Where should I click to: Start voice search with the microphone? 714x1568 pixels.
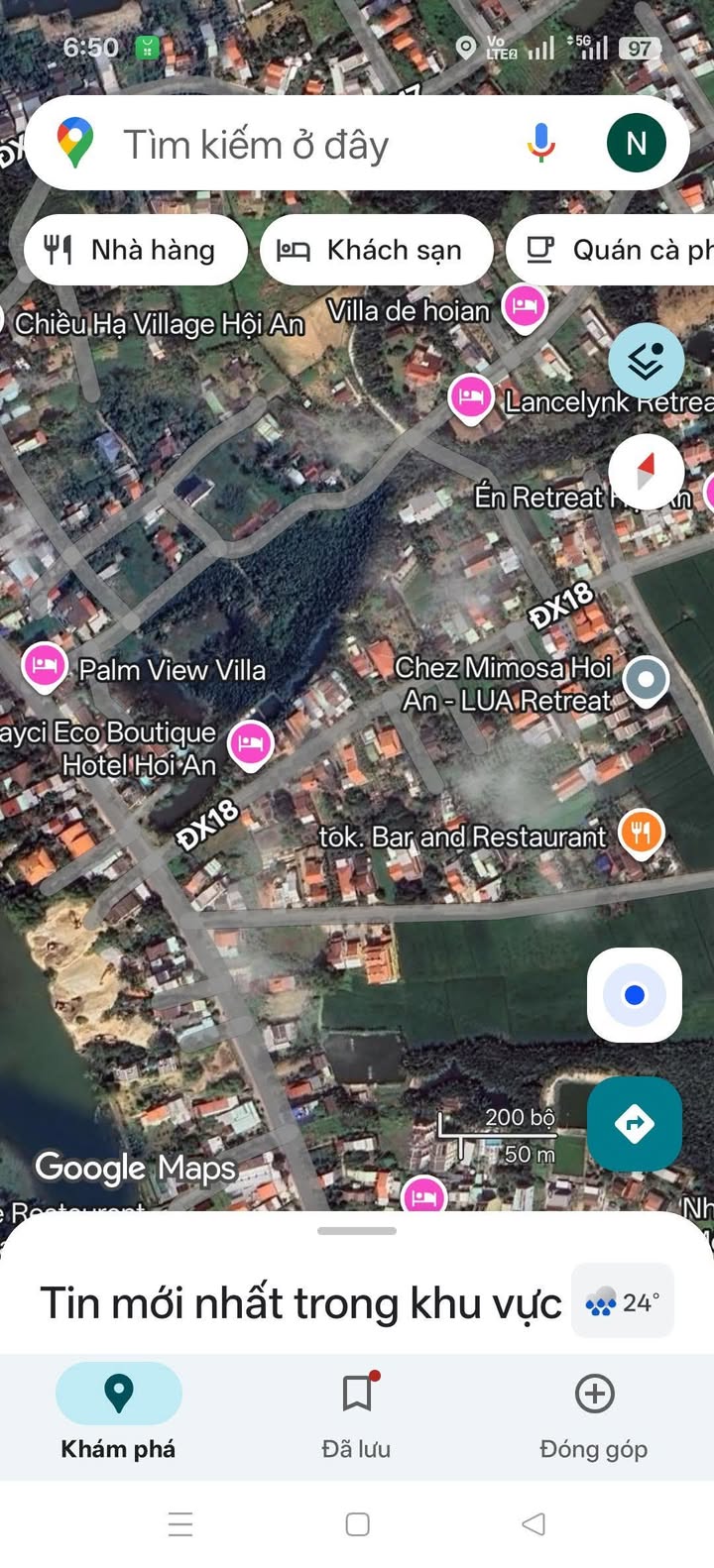coord(540,144)
